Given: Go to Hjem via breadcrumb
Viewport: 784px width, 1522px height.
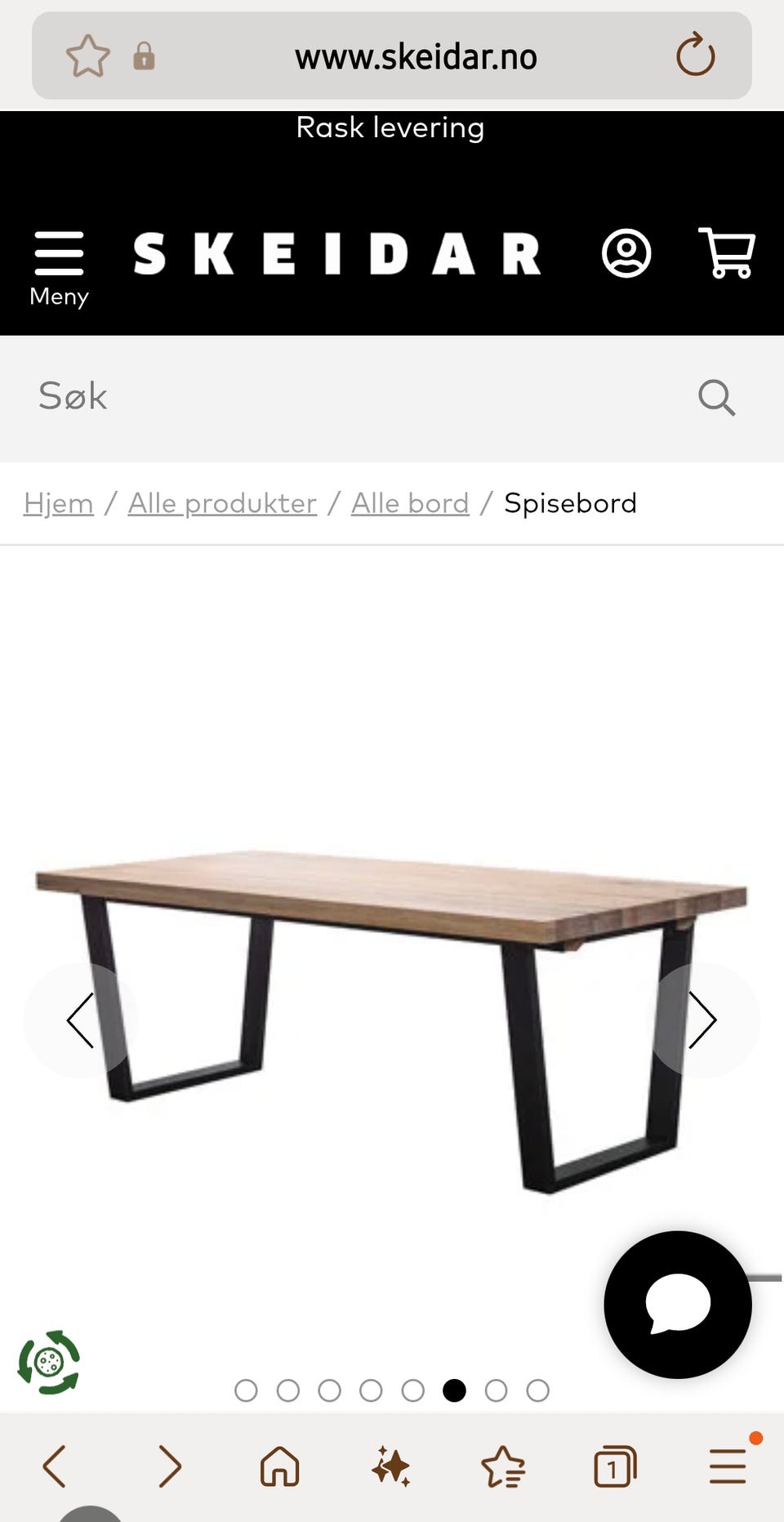Looking at the screenshot, I should click(58, 503).
